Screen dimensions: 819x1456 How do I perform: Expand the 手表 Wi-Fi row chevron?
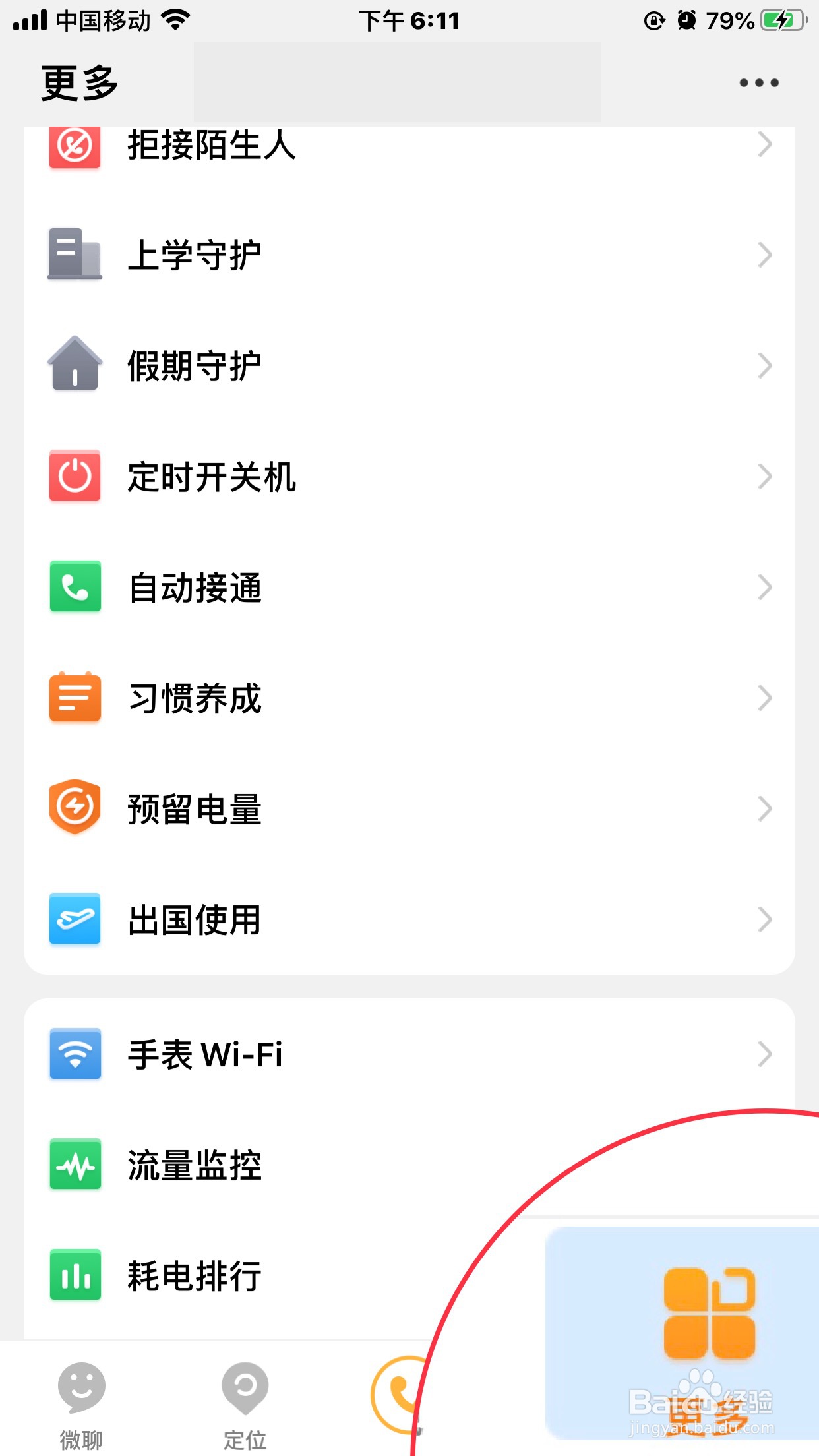click(764, 1052)
